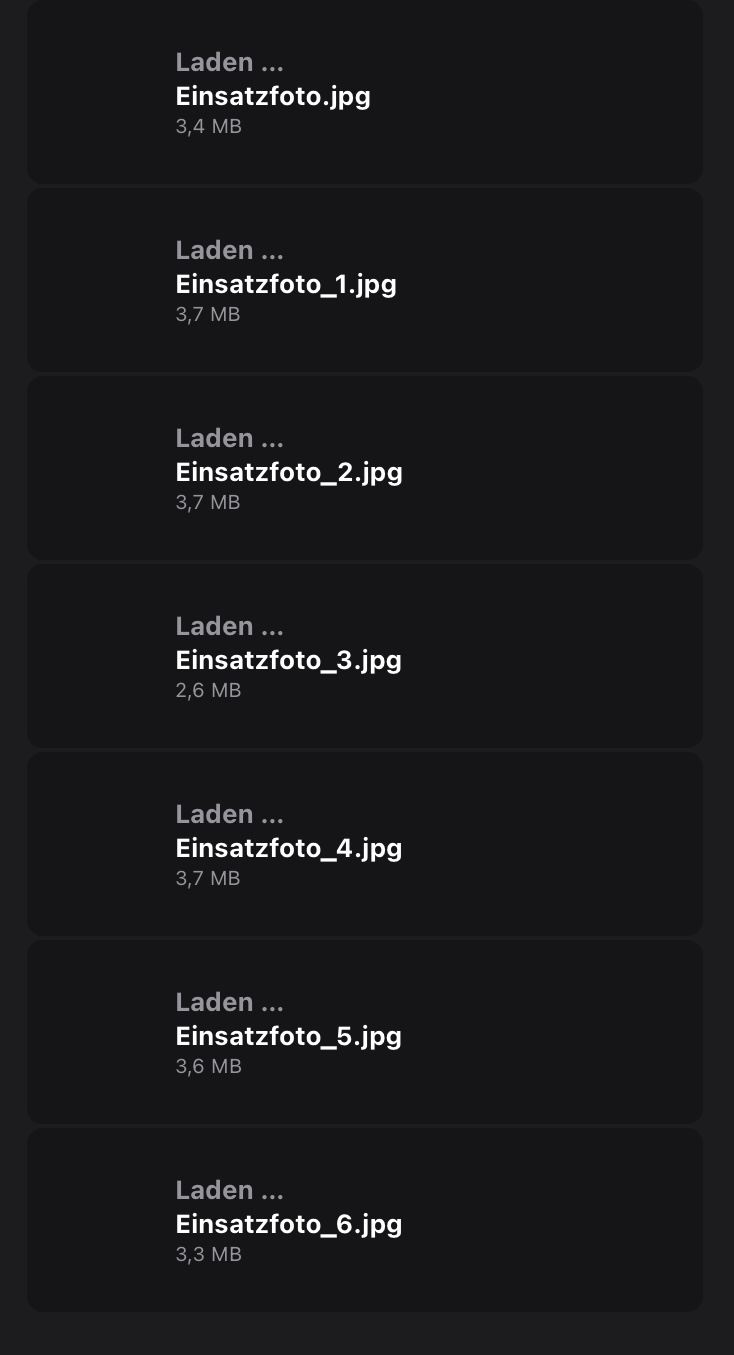The width and height of the screenshot is (734, 1355).
Task: Open Einsatzfoto_5.jpg, 3,6 MB
Action: [364, 1033]
